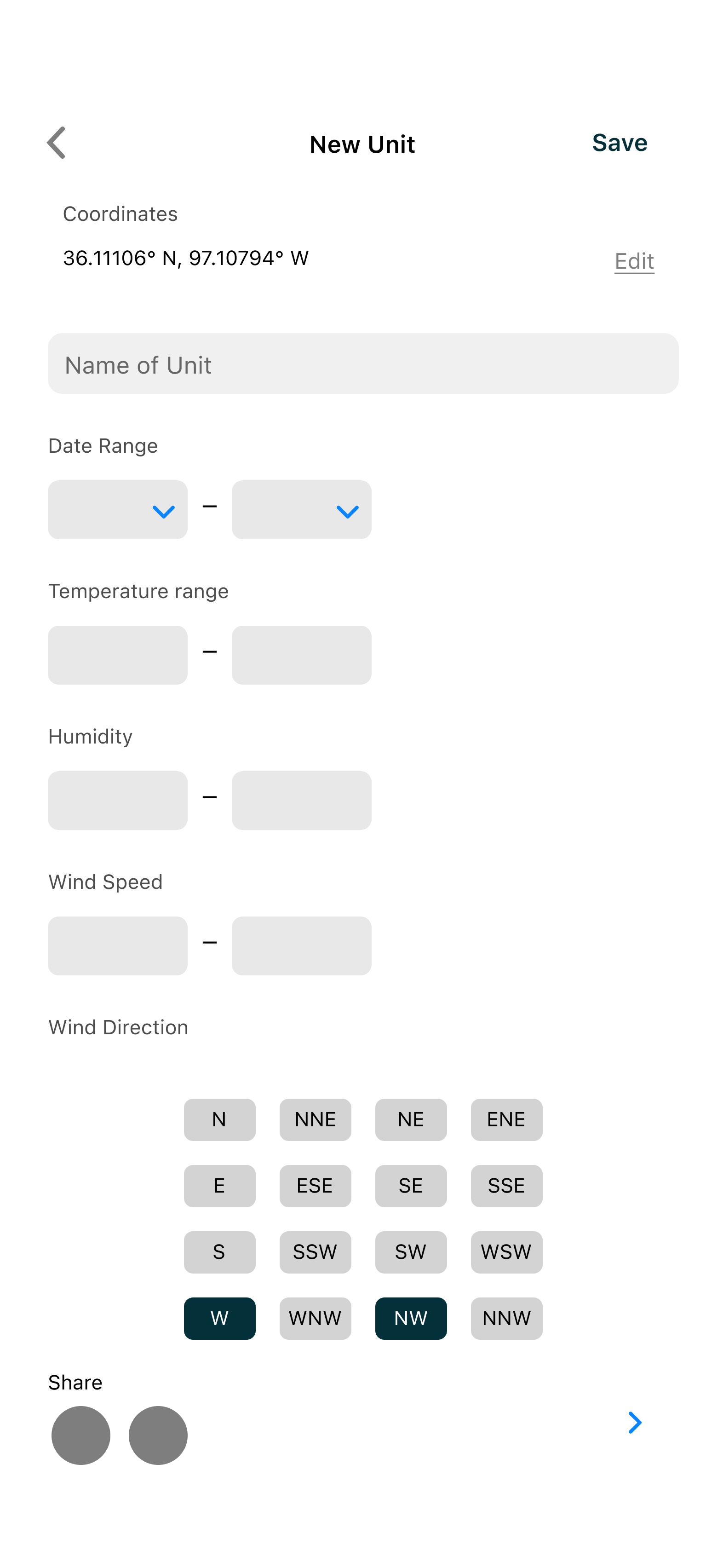Image resolution: width=723 pixels, height=1568 pixels.
Task: Pick the ENE wind direction chip
Action: click(x=506, y=1119)
